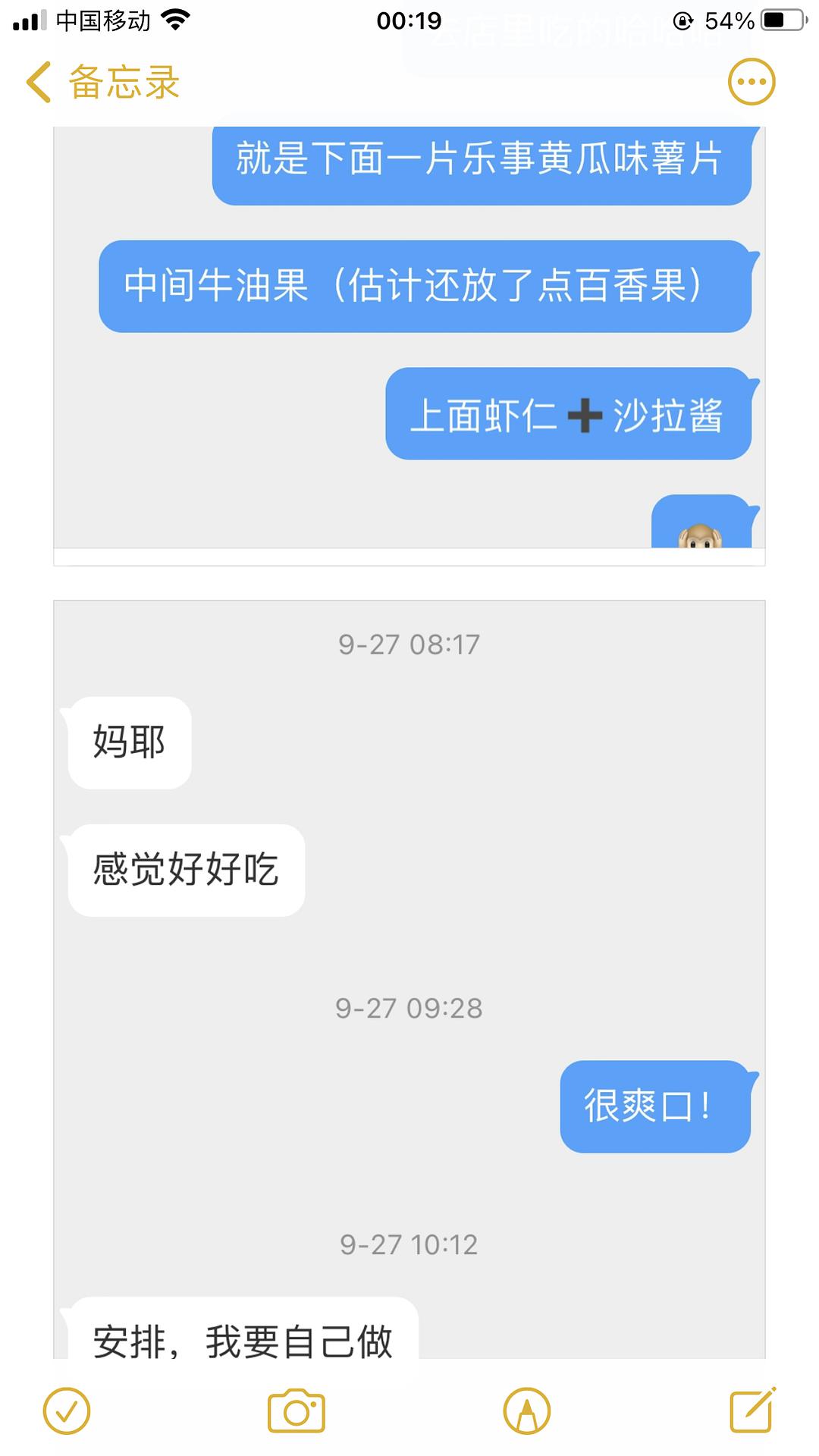819x1456 pixels.
Task: Add a checklist to the note
Action: 67,1411
